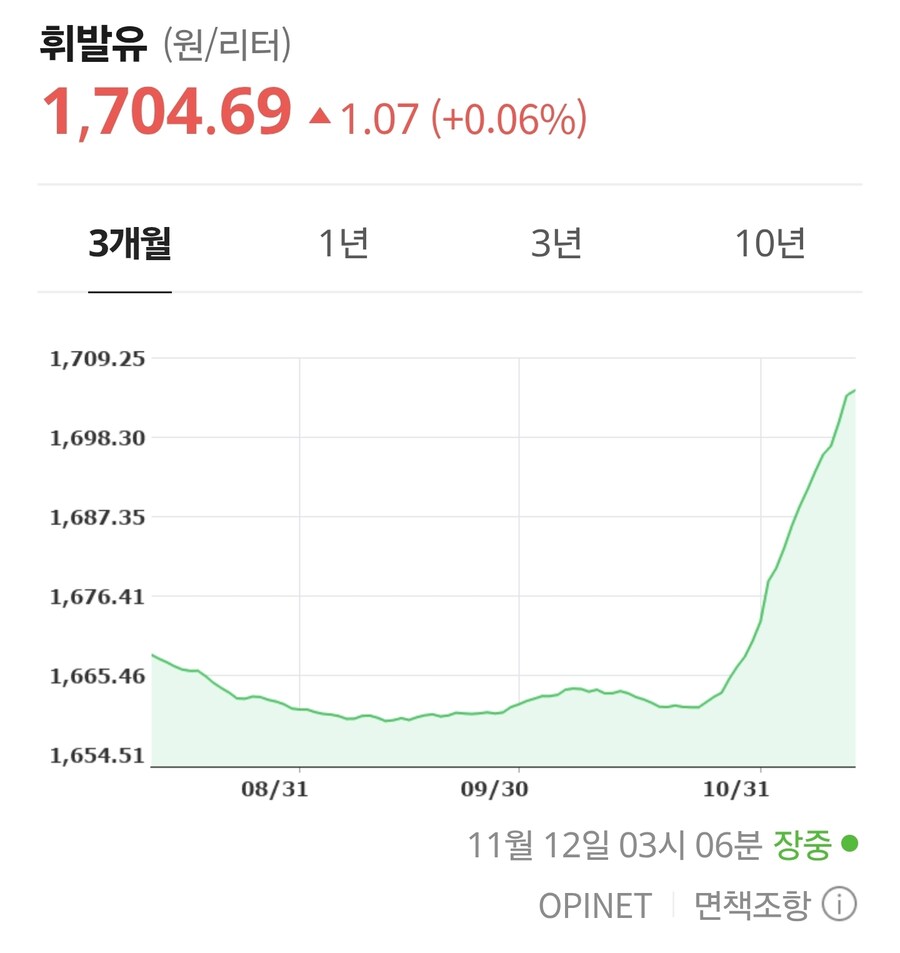Click the 09/30 date label

click(497, 788)
